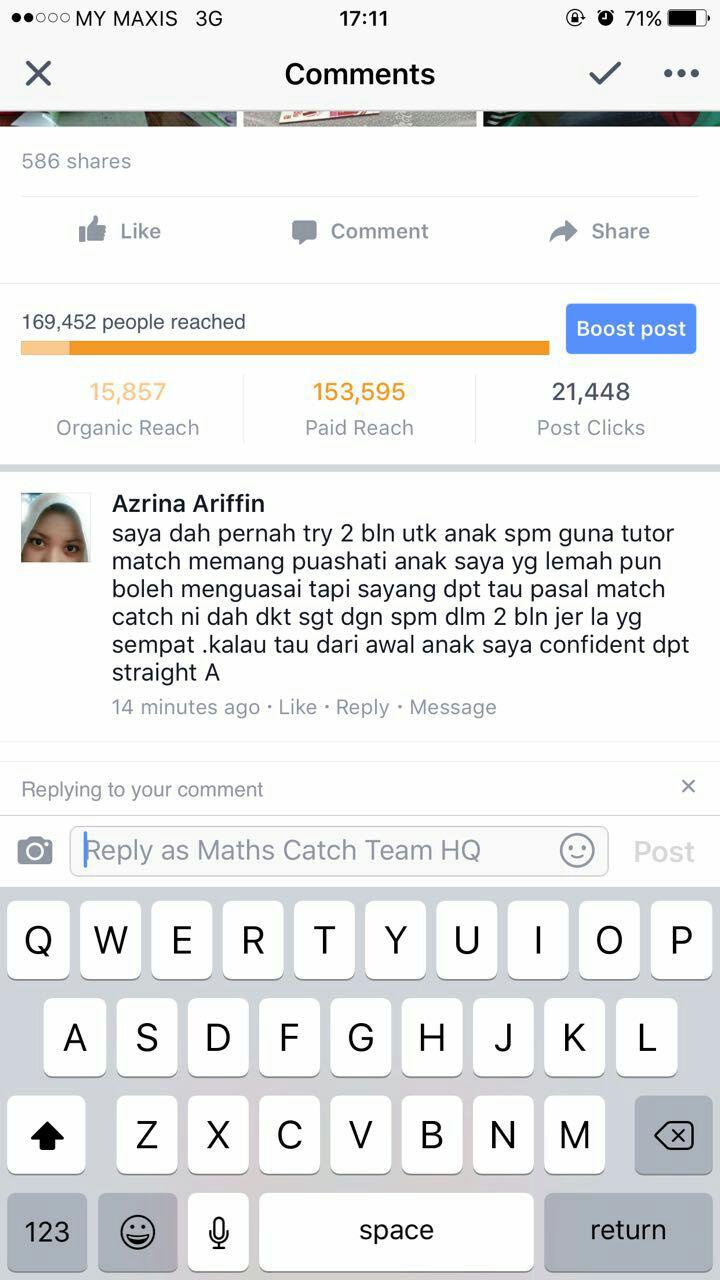Tap the checkmark in the top bar
Image resolution: width=720 pixels, height=1280 pixels.
pos(604,73)
